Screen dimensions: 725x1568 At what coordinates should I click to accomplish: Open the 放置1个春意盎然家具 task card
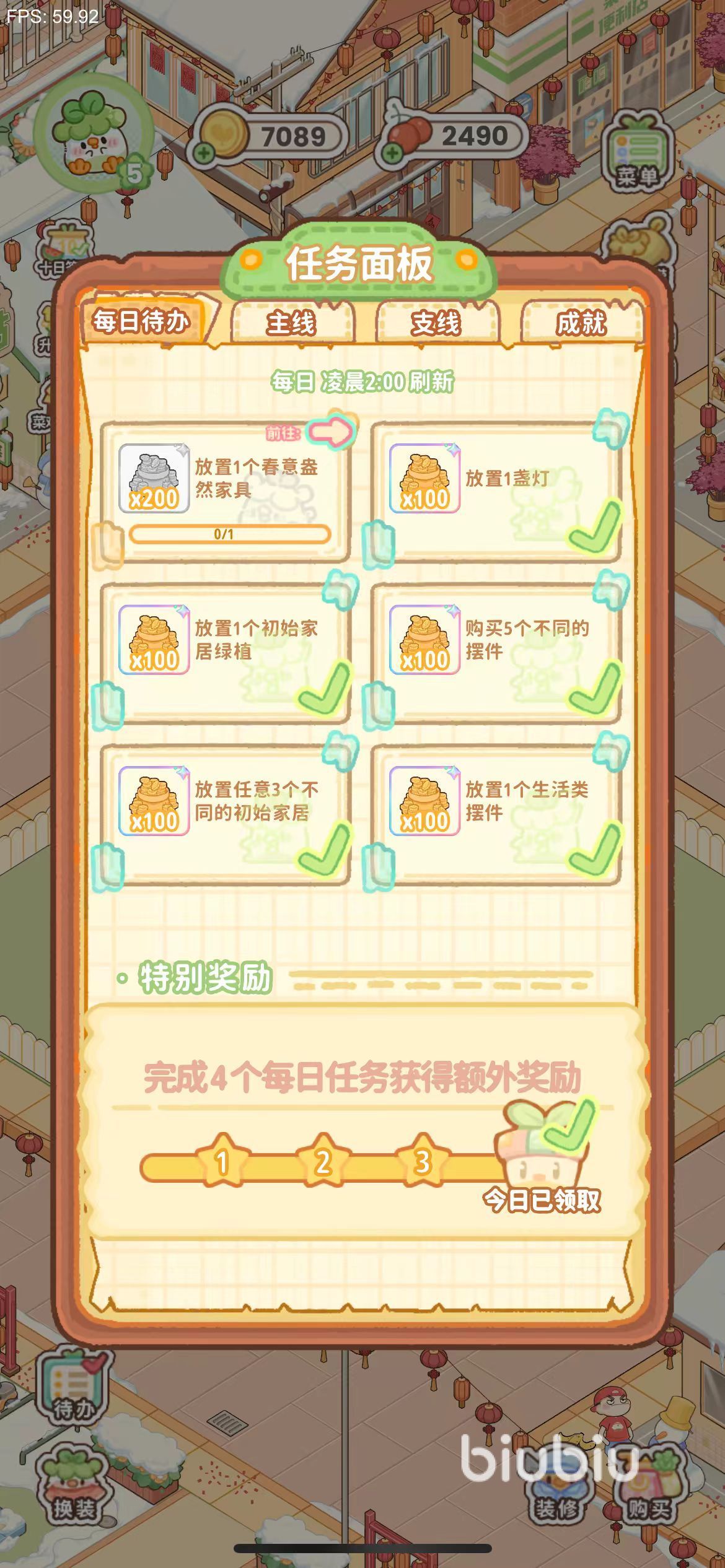pyautogui.click(x=224, y=492)
